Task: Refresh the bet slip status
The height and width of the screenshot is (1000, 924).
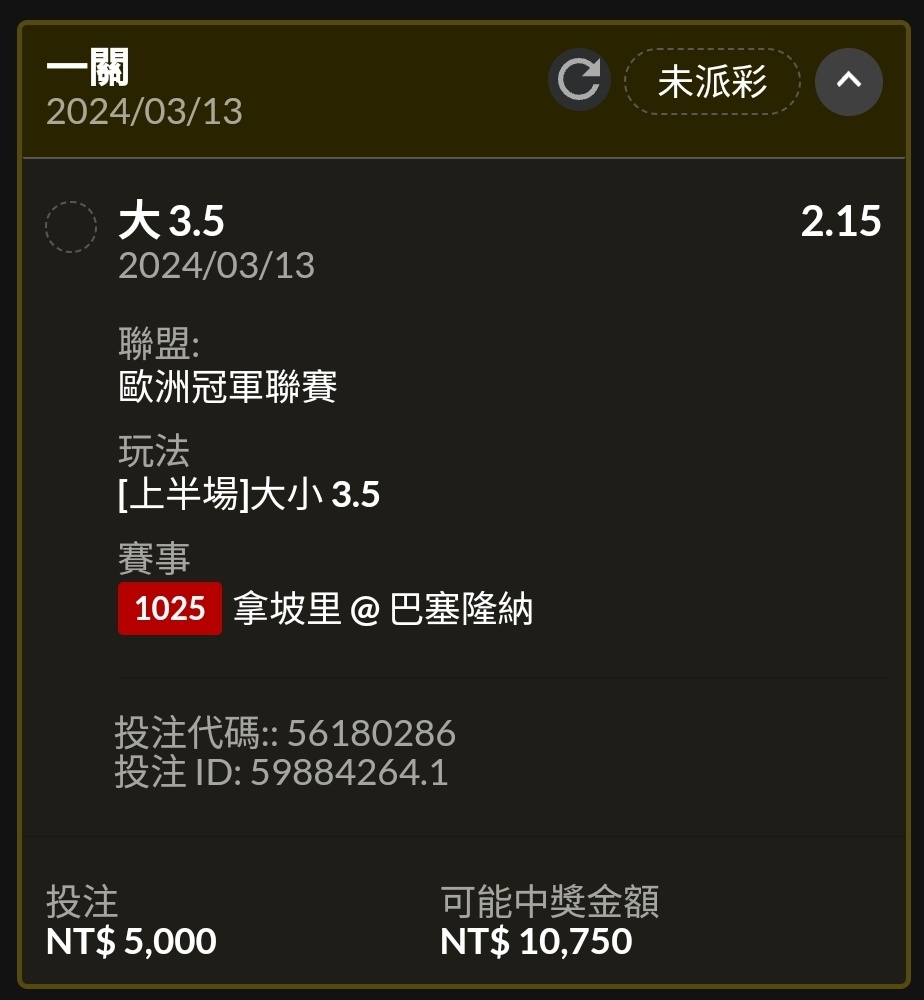Action: [579, 80]
